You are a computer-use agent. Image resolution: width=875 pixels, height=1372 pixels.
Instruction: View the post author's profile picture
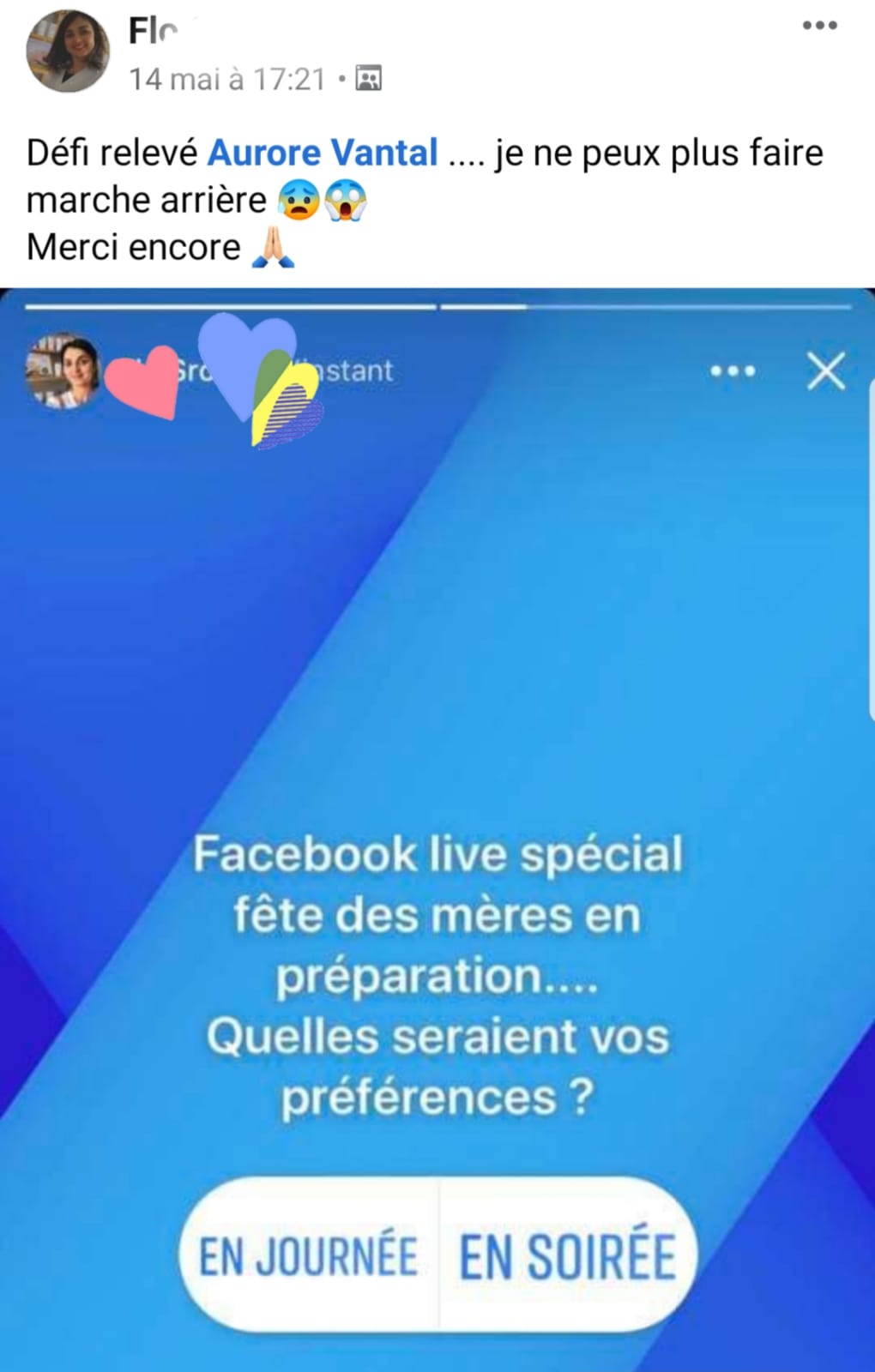[x=69, y=51]
